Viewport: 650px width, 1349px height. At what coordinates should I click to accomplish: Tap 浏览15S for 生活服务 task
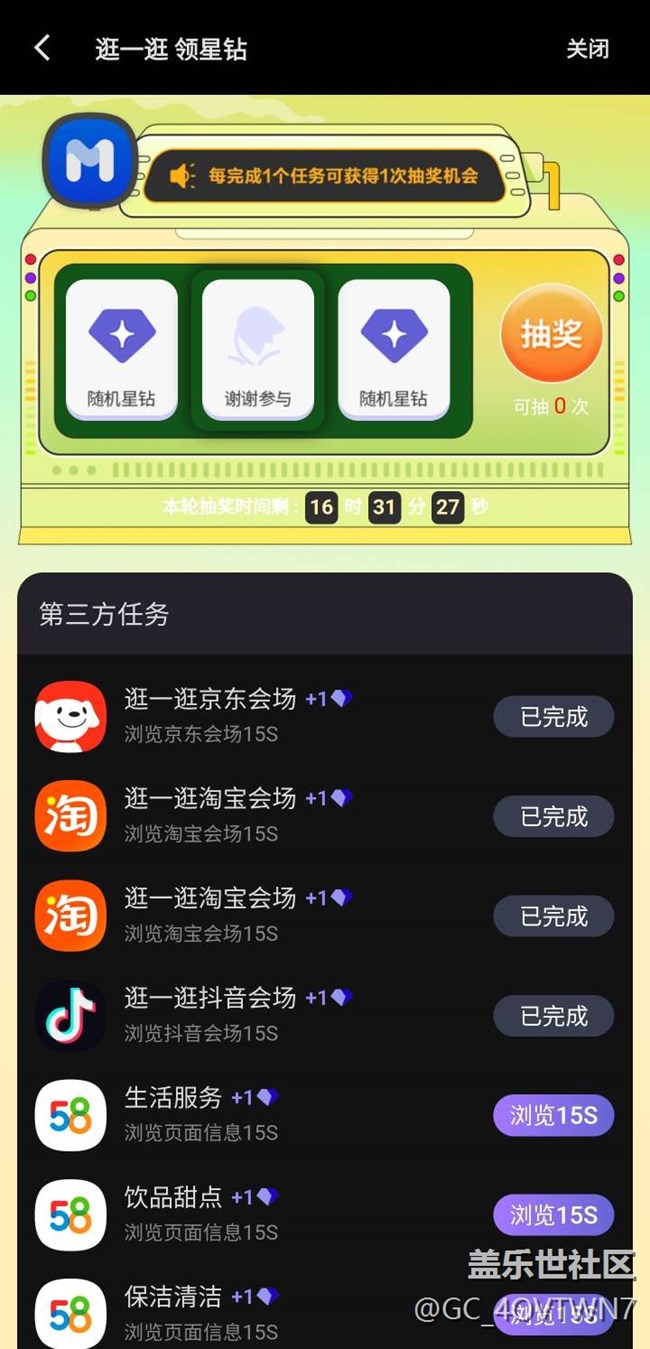click(553, 1115)
